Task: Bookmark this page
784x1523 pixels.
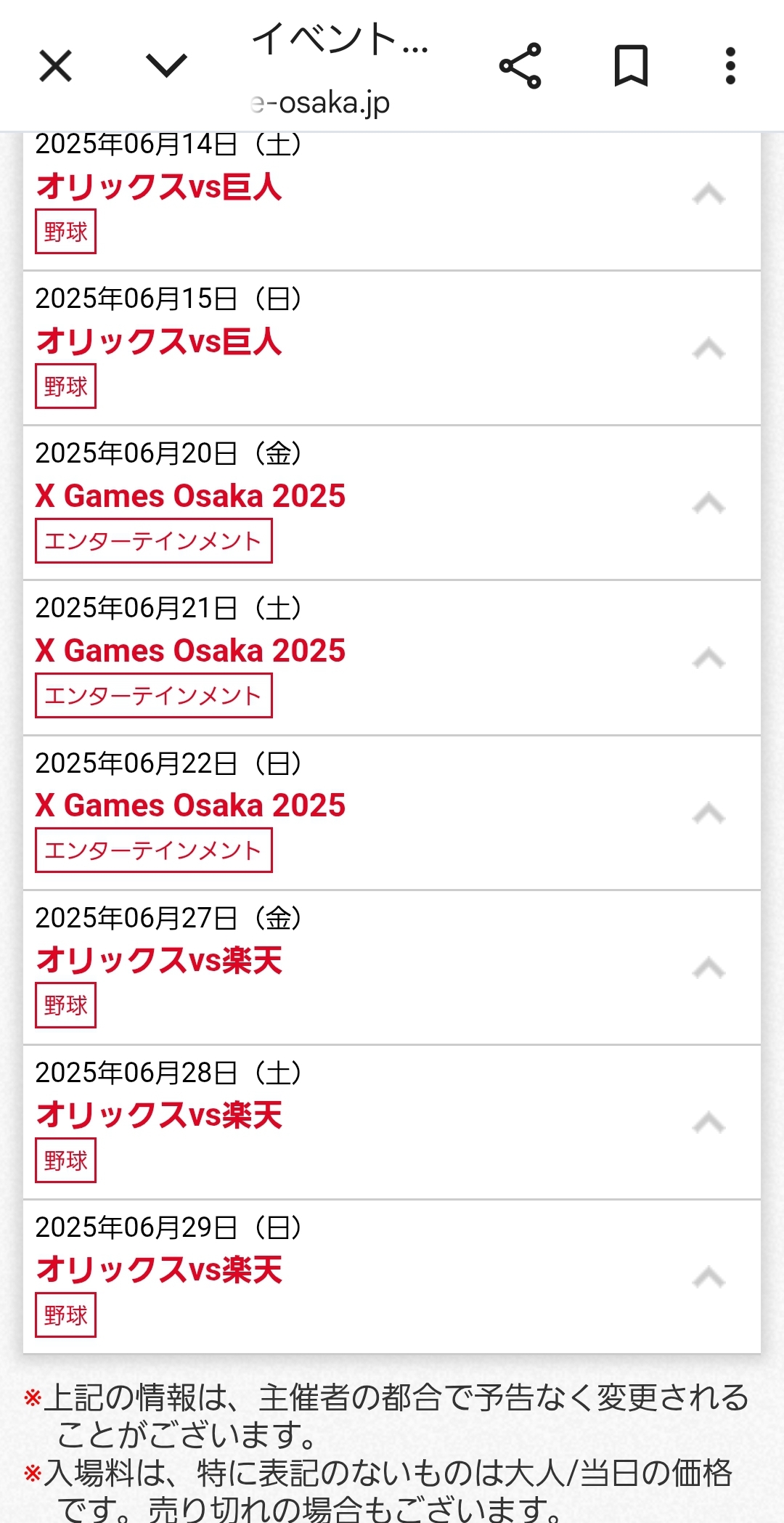Action: pos(631,66)
